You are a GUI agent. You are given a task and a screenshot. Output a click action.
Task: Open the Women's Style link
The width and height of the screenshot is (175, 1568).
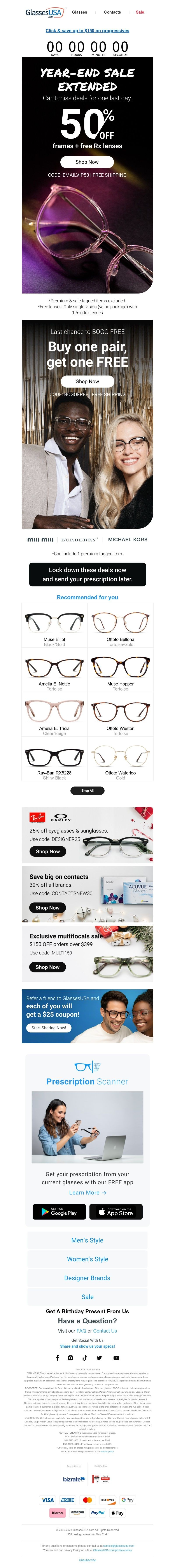tap(87, 1259)
